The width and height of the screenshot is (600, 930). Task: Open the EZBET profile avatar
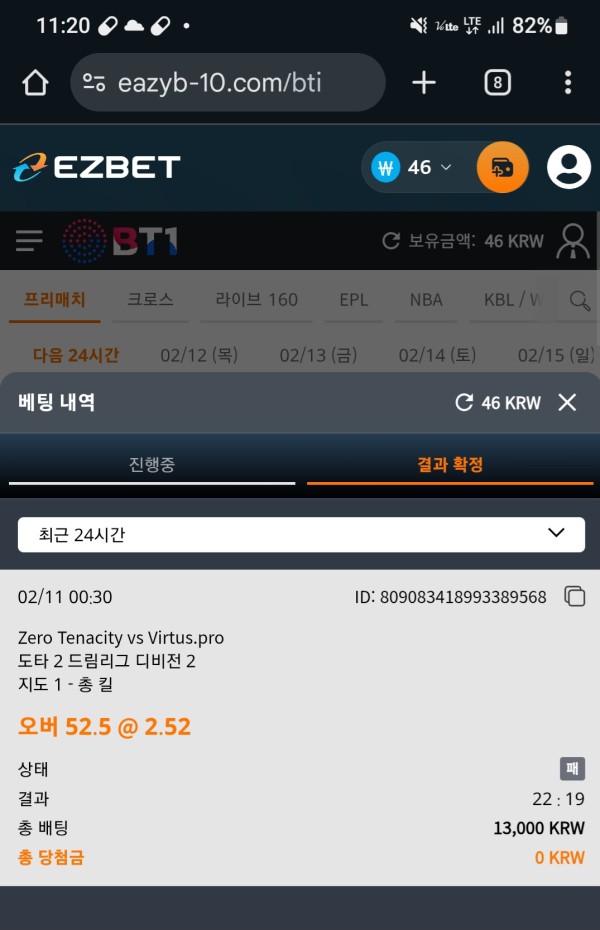click(x=568, y=167)
